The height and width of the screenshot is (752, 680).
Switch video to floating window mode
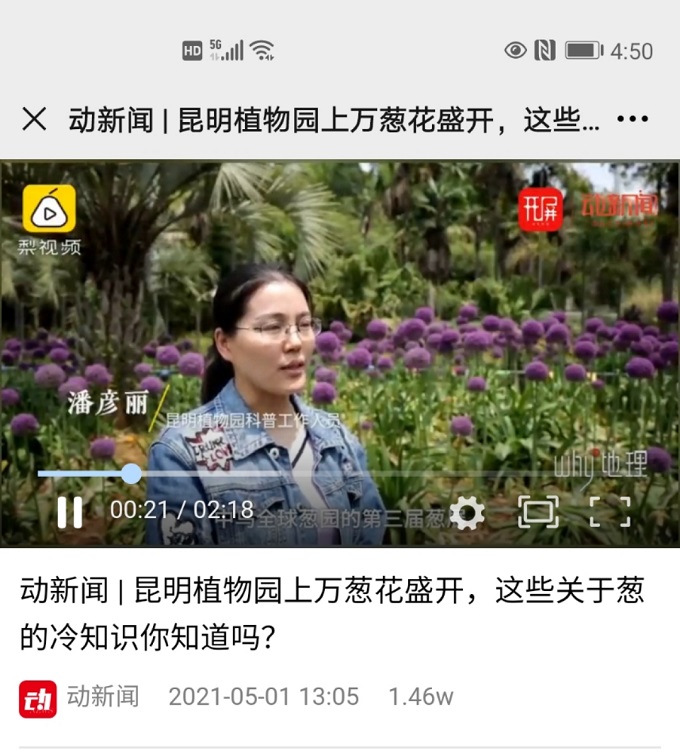pyautogui.click(x=538, y=512)
